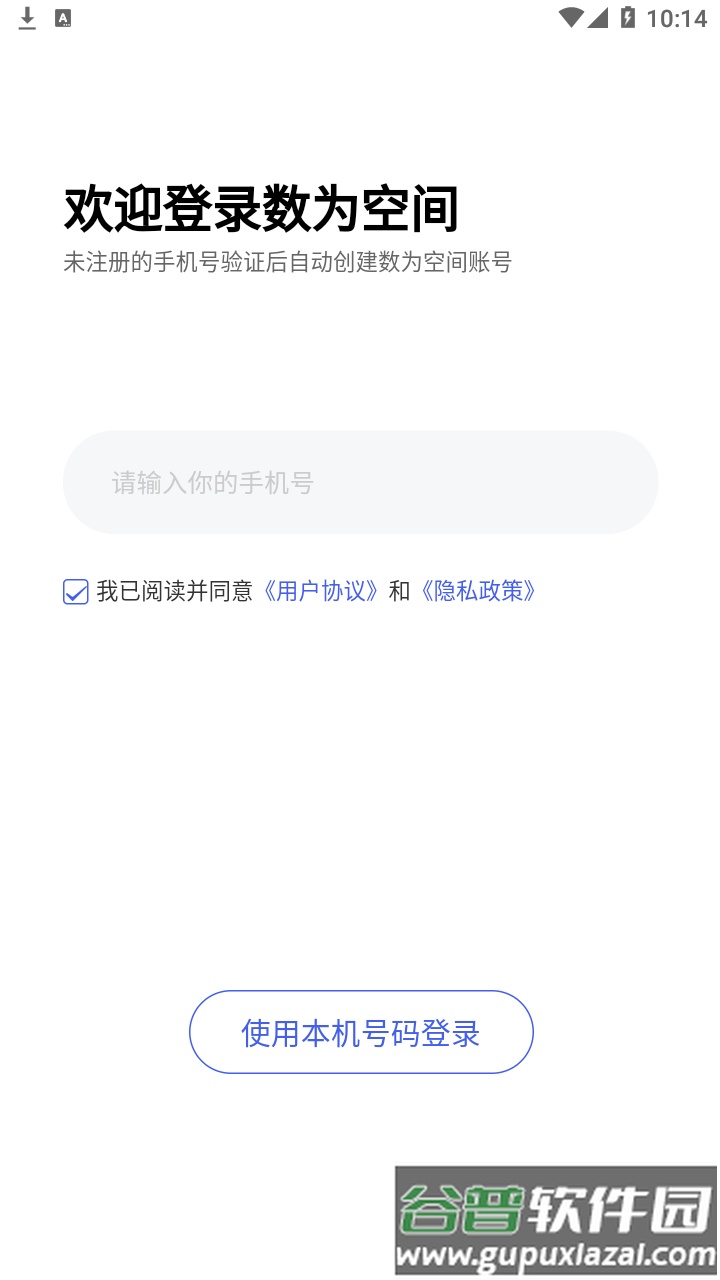Image resolution: width=720 pixels, height=1280 pixels.
Task: Tap the account creation hint text
Action: [x=286, y=263]
